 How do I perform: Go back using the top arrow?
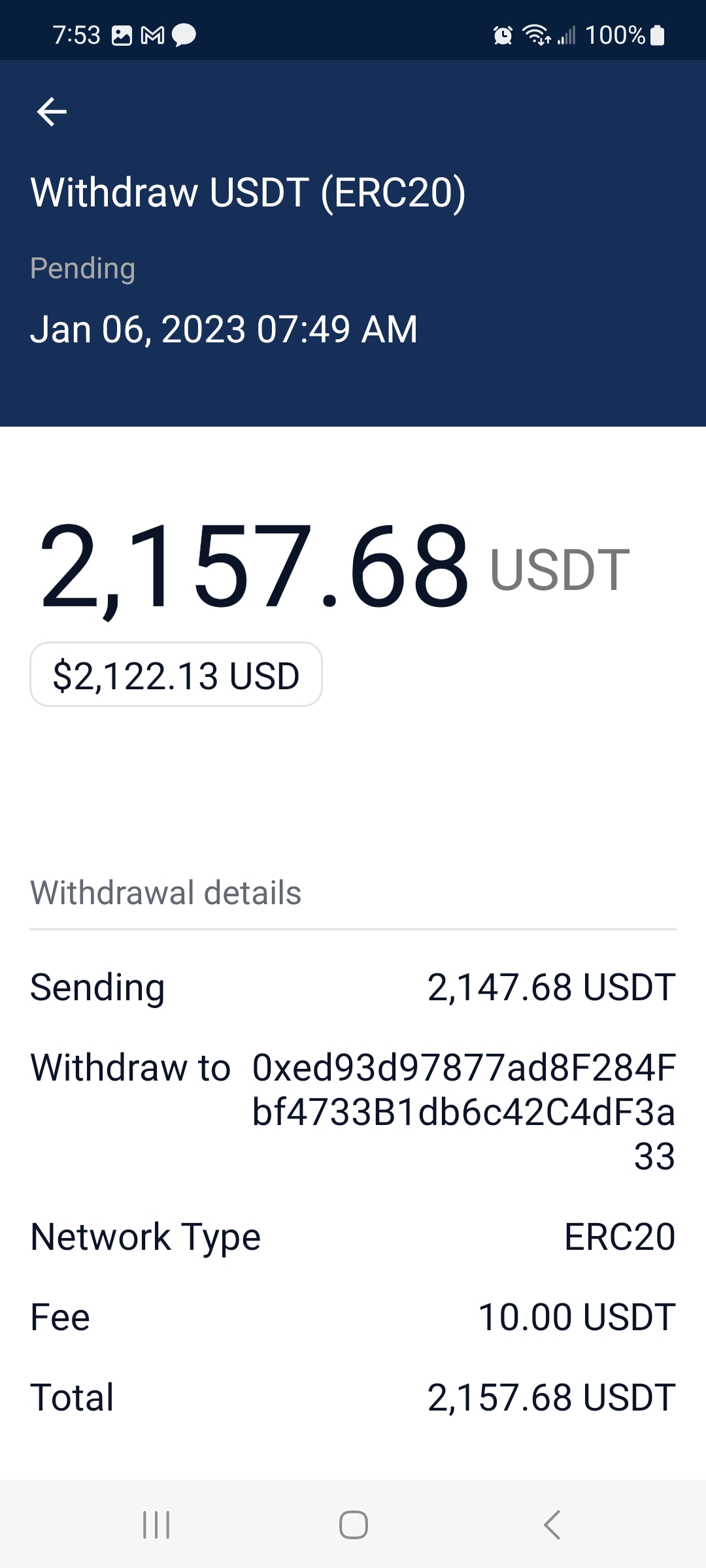tap(52, 112)
